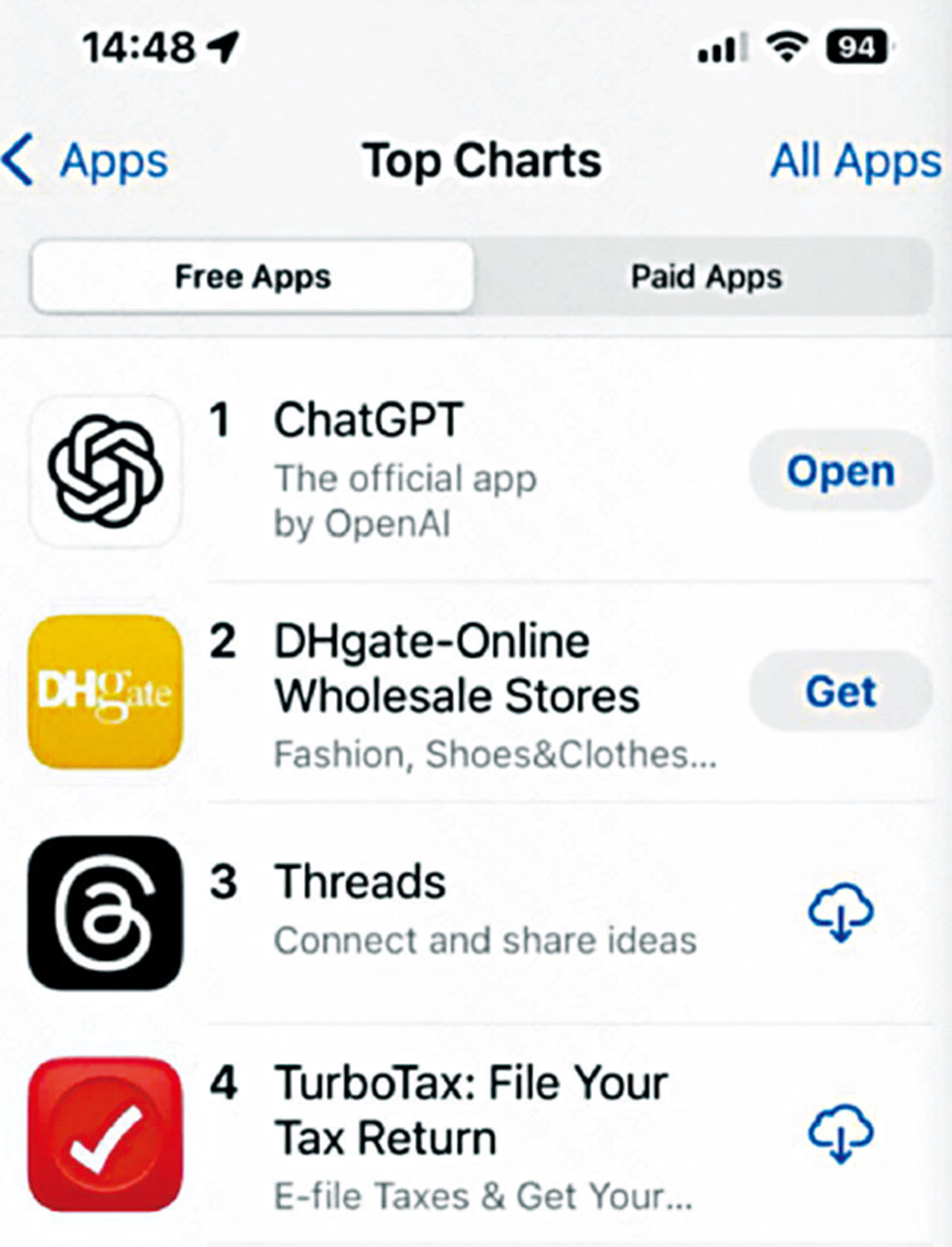Go back to Apps

tap(87, 160)
